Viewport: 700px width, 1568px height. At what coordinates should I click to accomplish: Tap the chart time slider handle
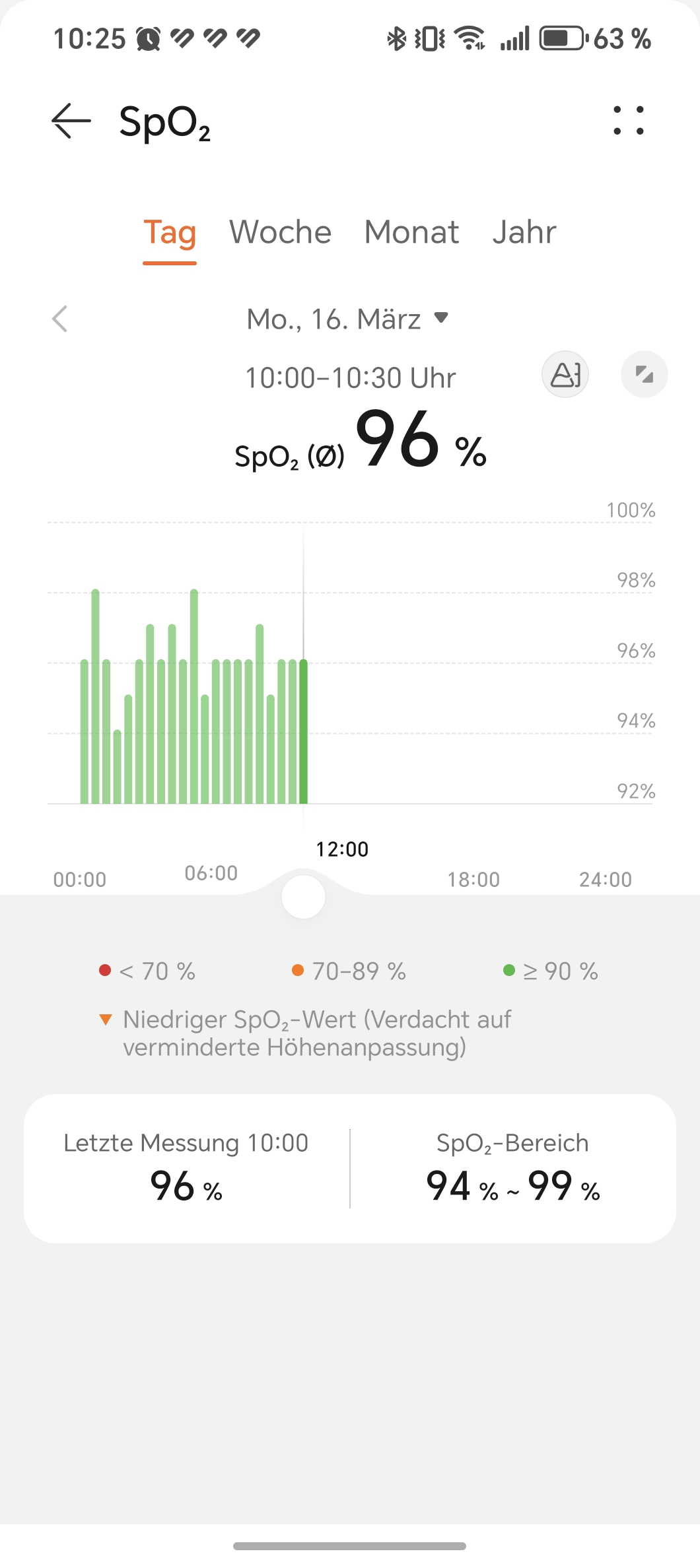303,897
